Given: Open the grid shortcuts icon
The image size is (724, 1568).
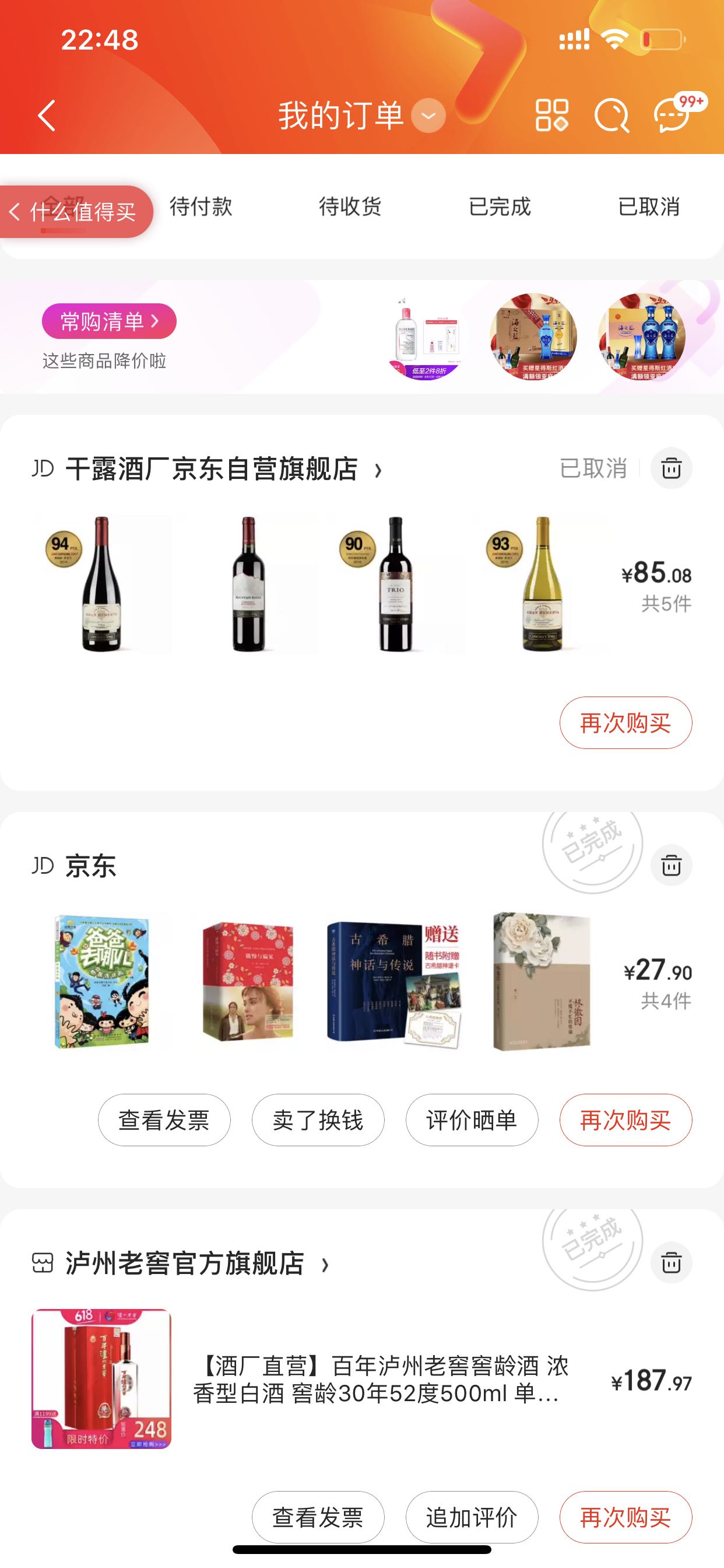Looking at the screenshot, I should click(x=551, y=116).
